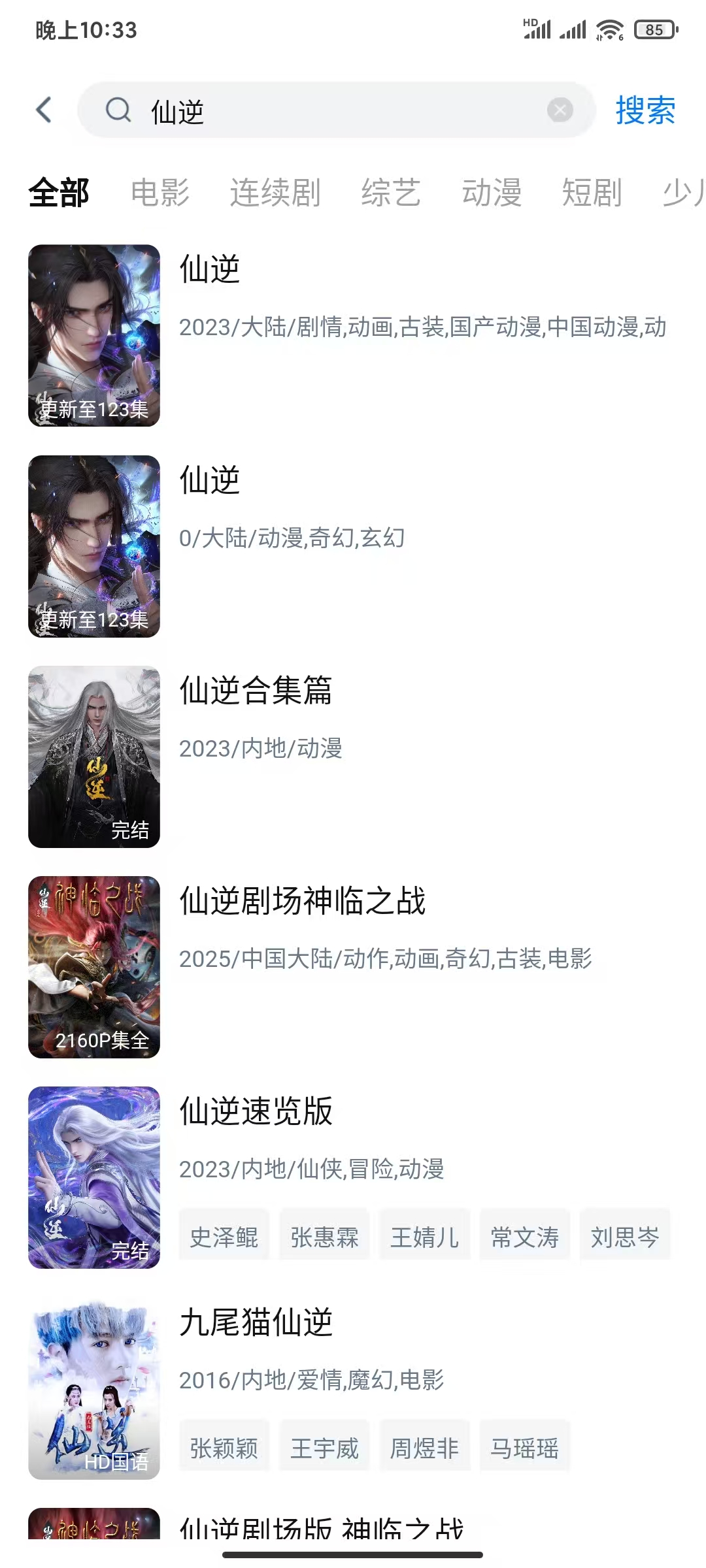This screenshot has width=706, height=1568.
Task: Click the magnifier icon in the search bar
Action: pyautogui.click(x=118, y=110)
